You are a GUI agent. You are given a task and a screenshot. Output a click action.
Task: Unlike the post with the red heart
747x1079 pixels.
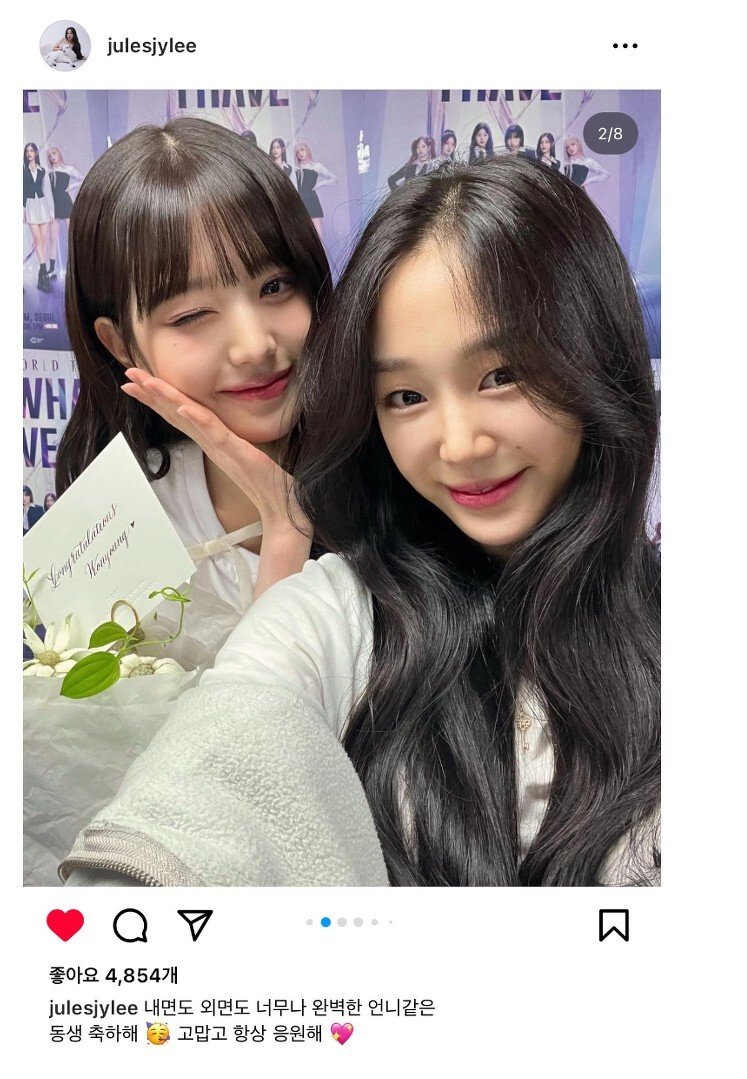pos(65,925)
